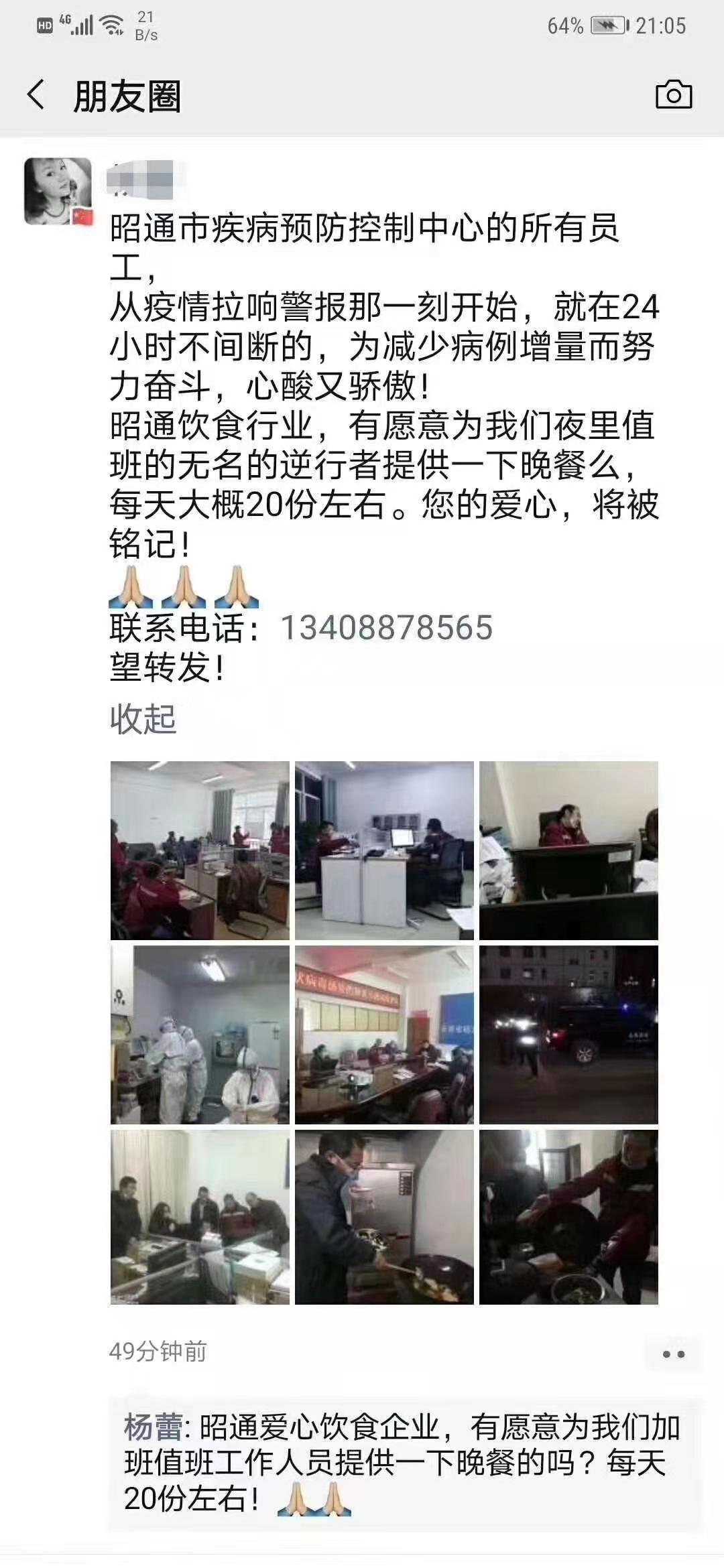The height and width of the screenshot is (1568, 724).
Task: View the photo of staff in protective suits
Action: (200, 1035)
